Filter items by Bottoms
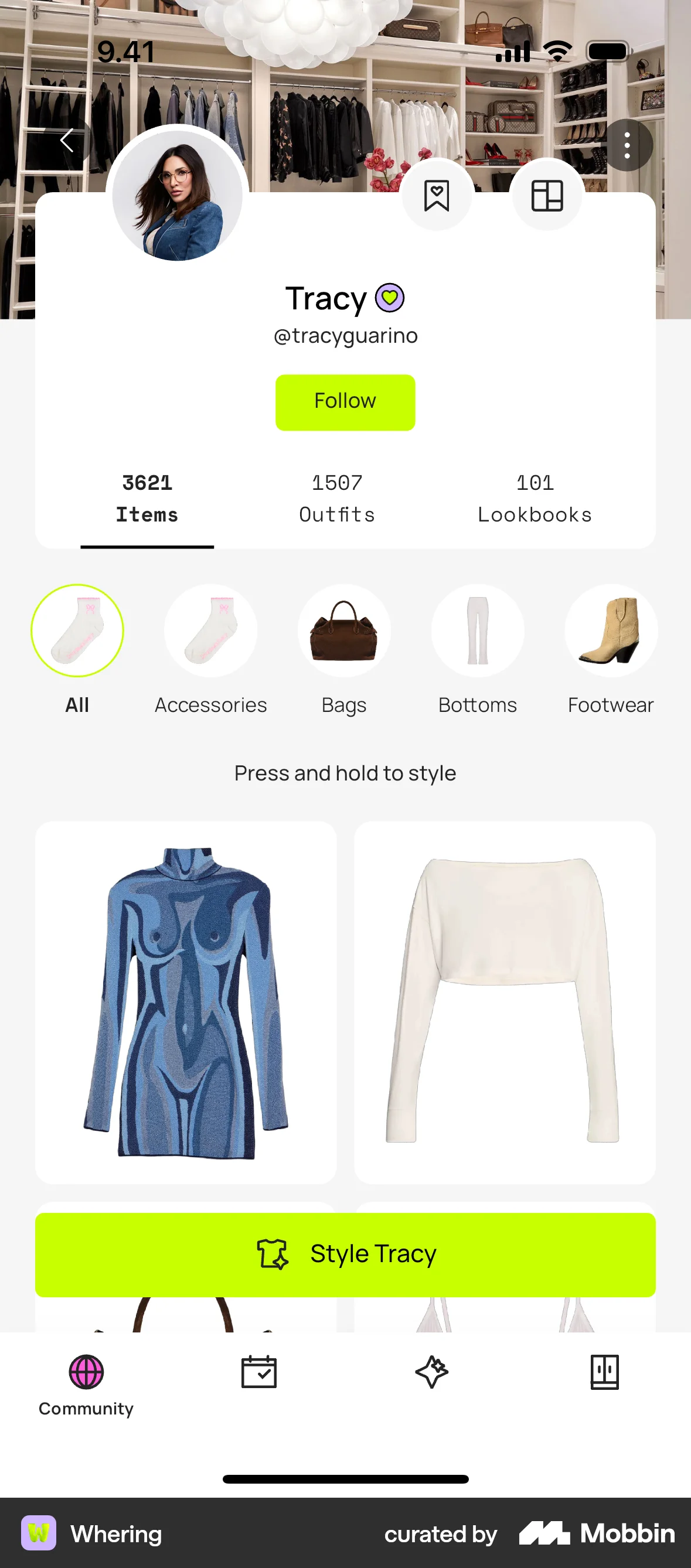The height and width of the screenshot is (1568, 691). 477,631
